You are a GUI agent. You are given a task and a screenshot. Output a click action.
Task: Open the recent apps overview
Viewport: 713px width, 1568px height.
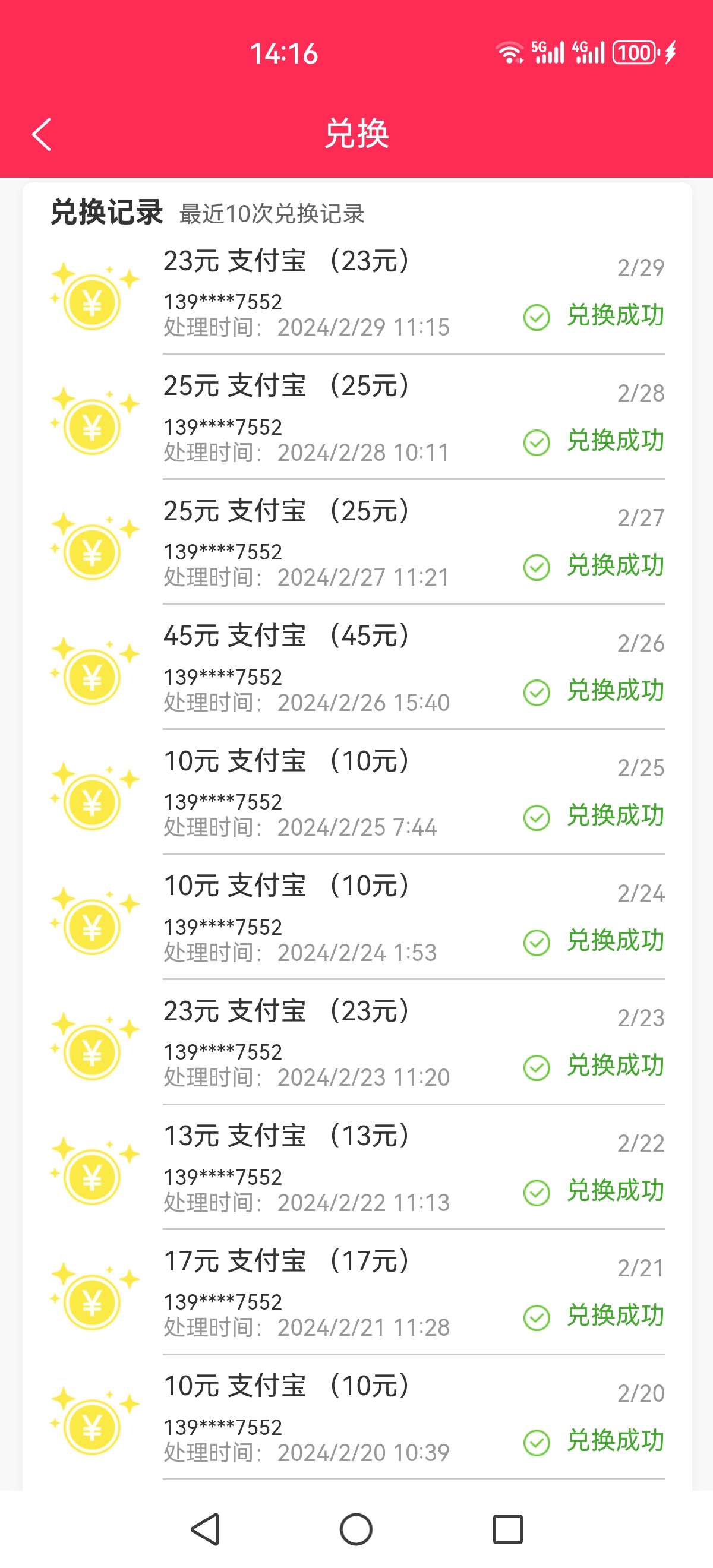coord(508,1529)
